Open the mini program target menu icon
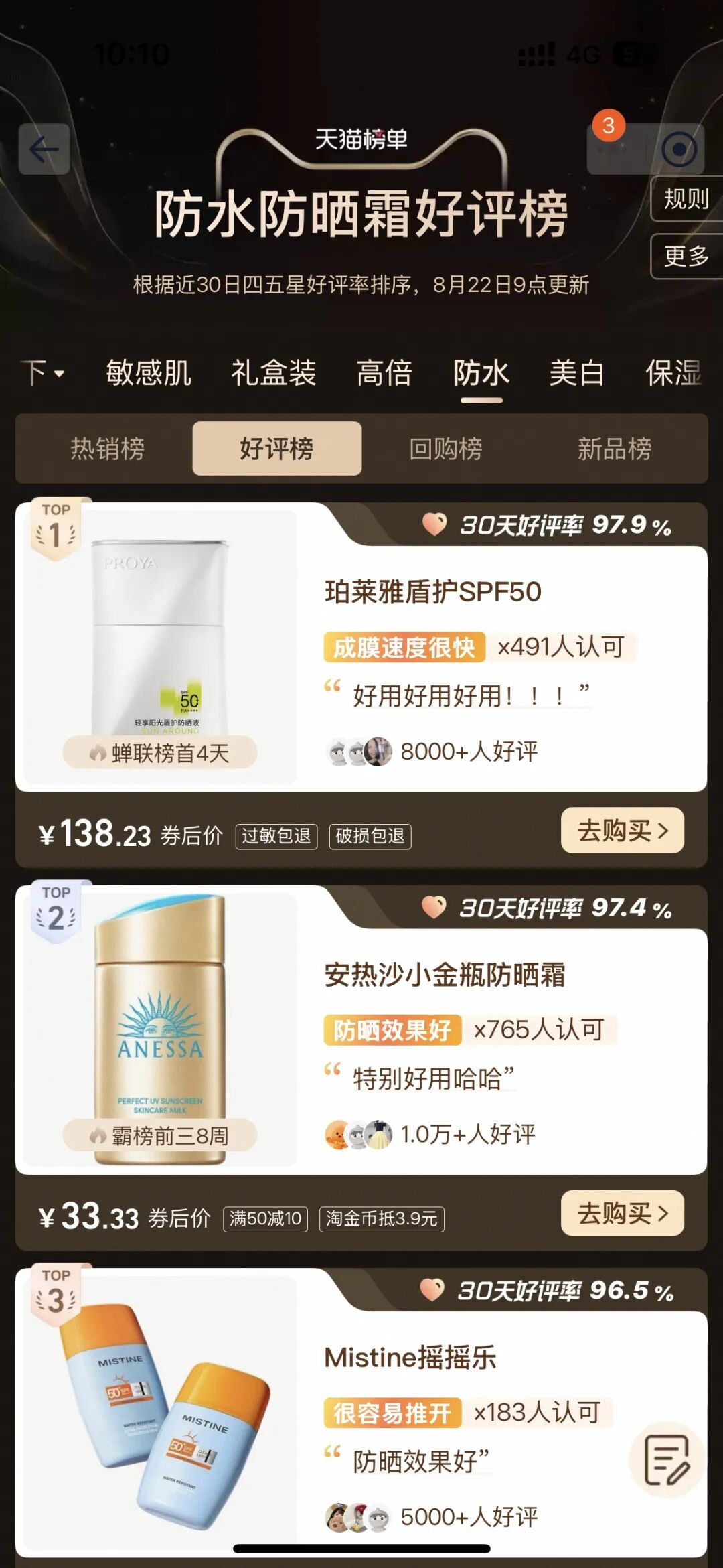The width and height of the screenshot is (723, 1568). tap(678, 149)
